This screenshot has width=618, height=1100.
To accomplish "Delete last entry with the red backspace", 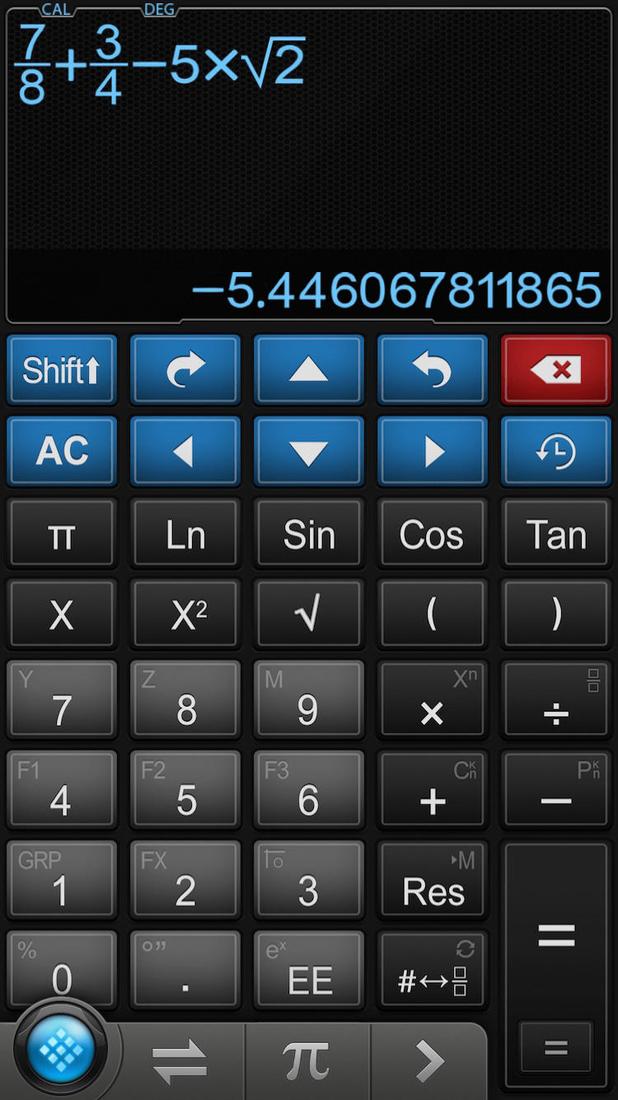I will tap(556, 370).
